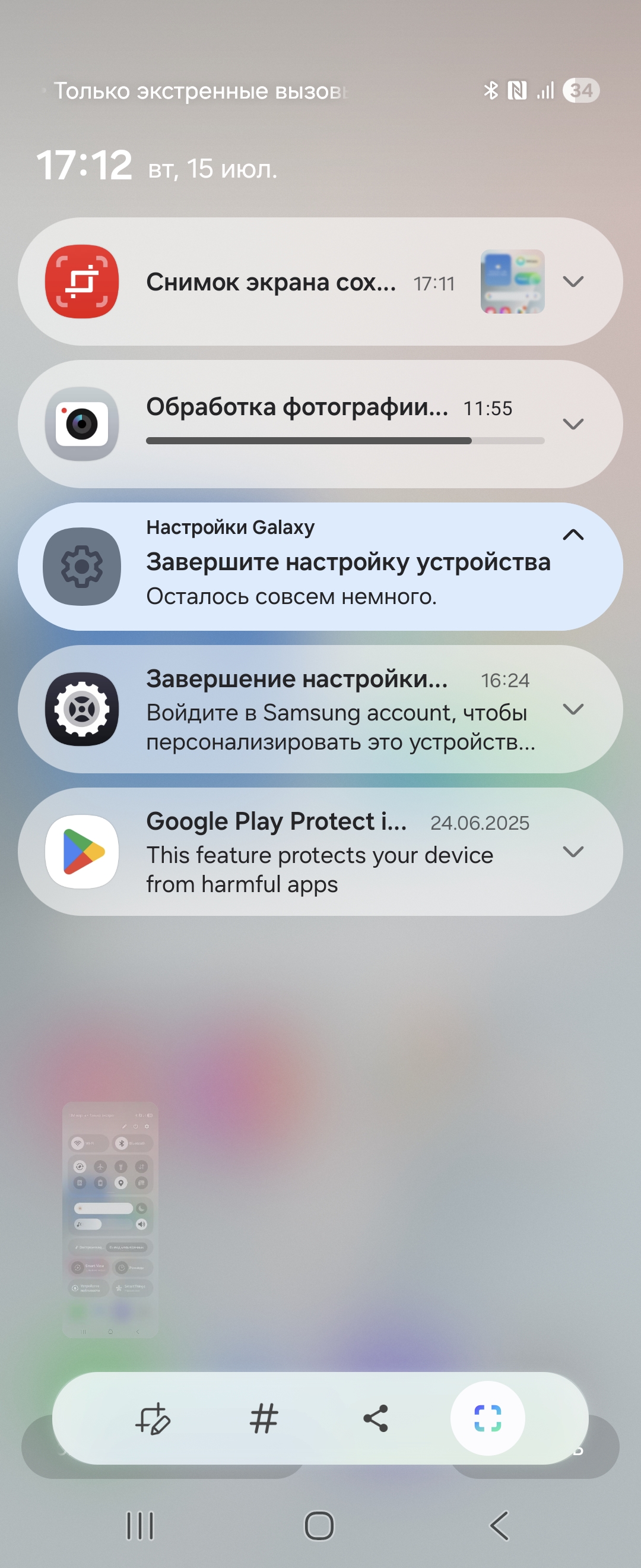Open recent apps from navigation bar
Screen dimensions: 641x1568
click(140, 1525)
